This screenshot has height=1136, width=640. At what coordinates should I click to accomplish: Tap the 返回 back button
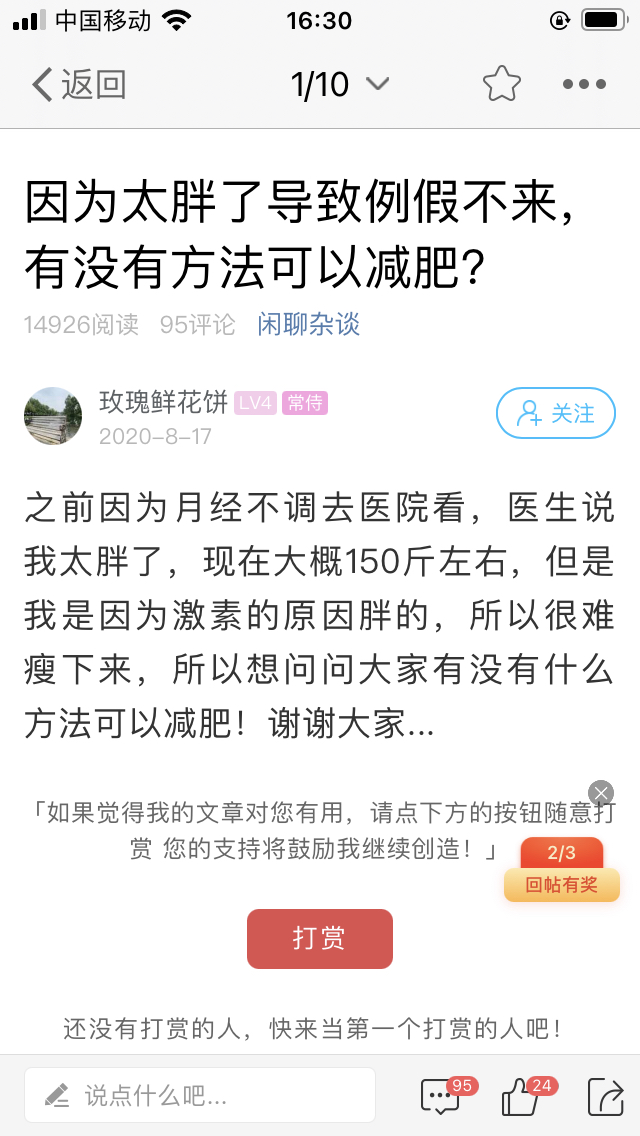click(x=78, y=85)
